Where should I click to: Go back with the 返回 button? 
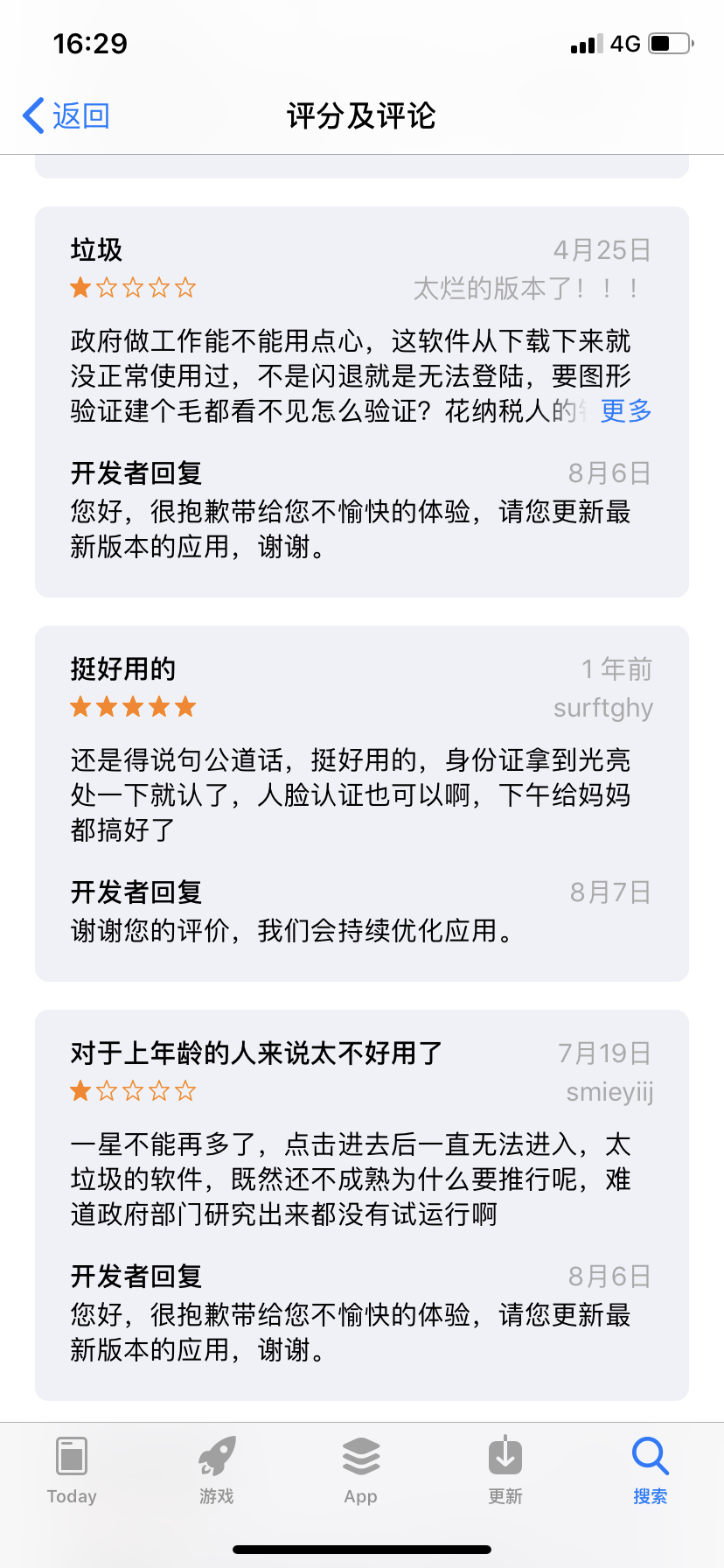coord(66,115)
